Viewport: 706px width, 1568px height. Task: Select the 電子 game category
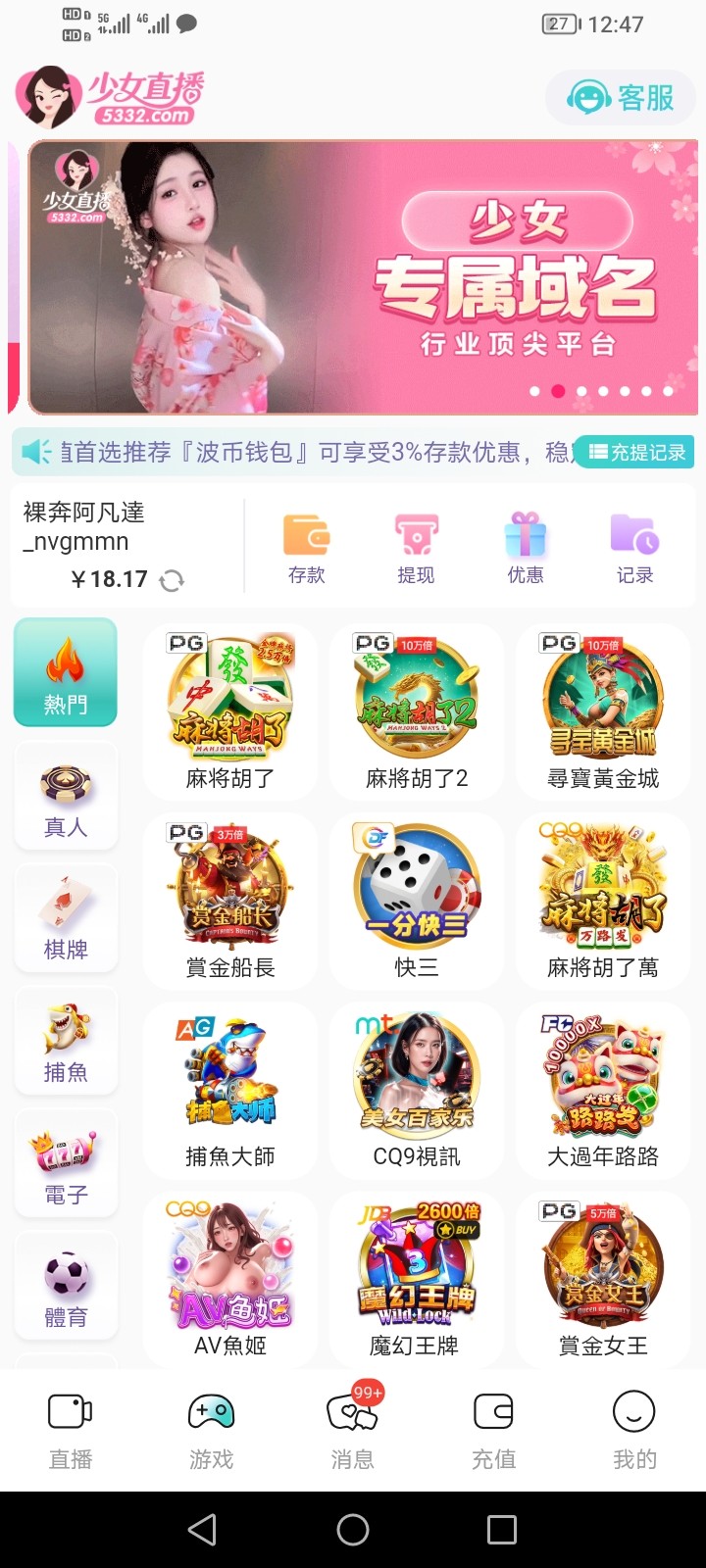pyautogui.click(x=66, y=1164)
